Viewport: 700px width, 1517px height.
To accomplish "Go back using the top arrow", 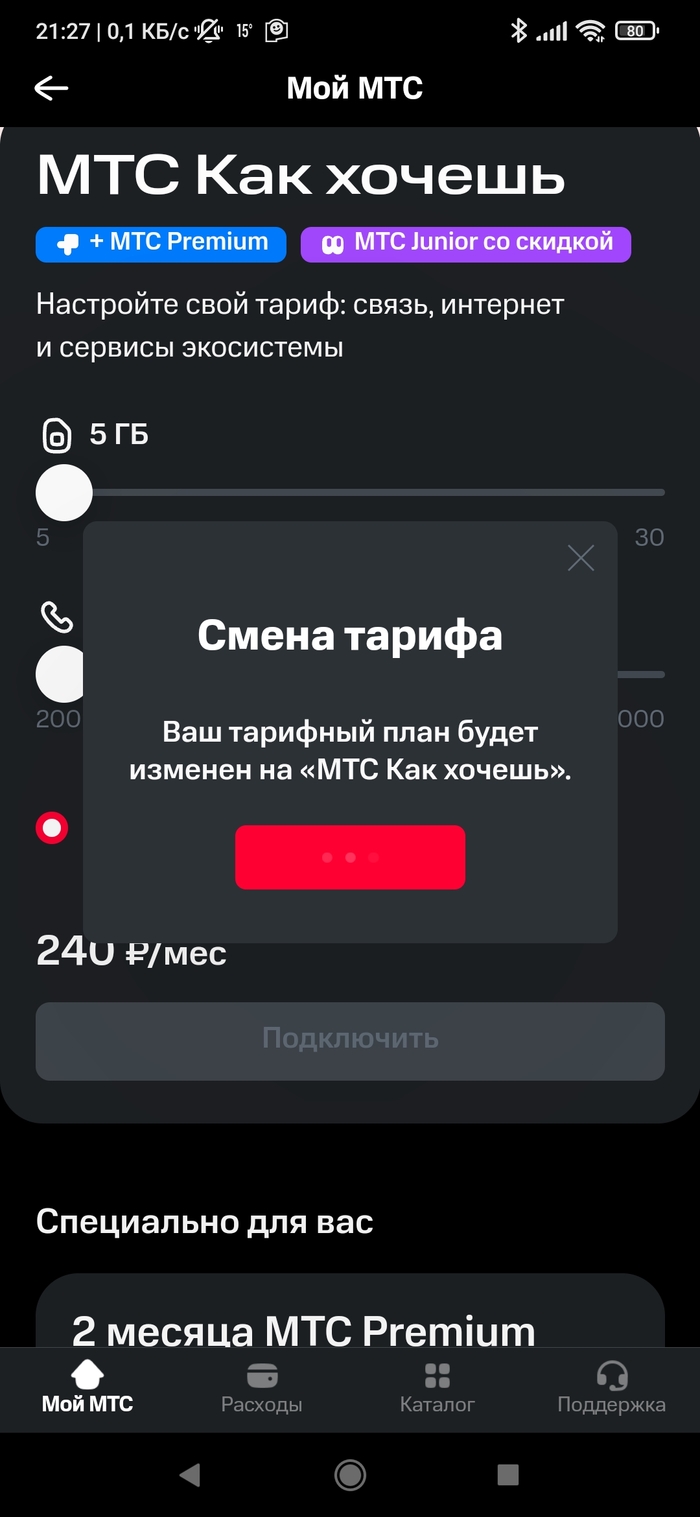I will pyautogui.click(x=51, y=88).
